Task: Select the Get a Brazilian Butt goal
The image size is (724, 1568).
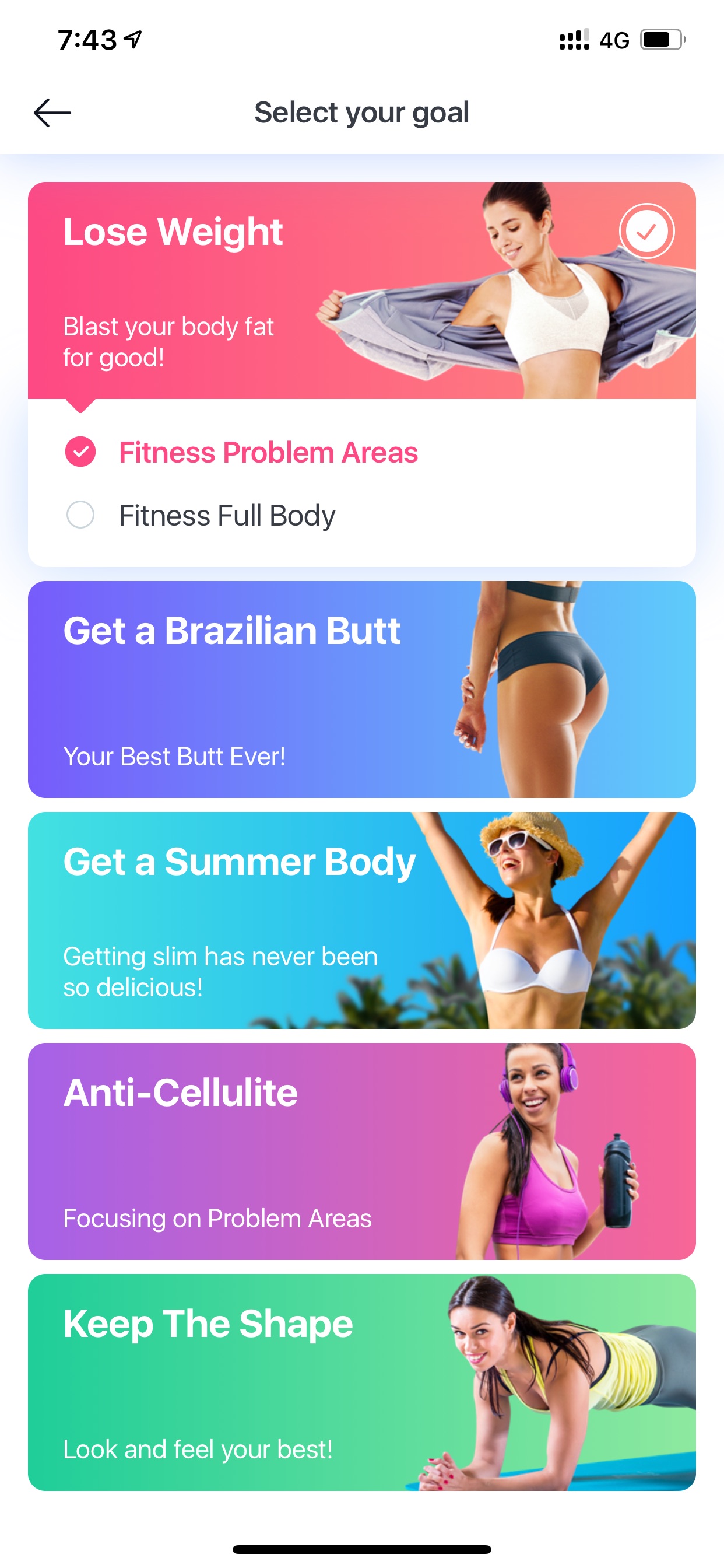Action: (362, 689)
